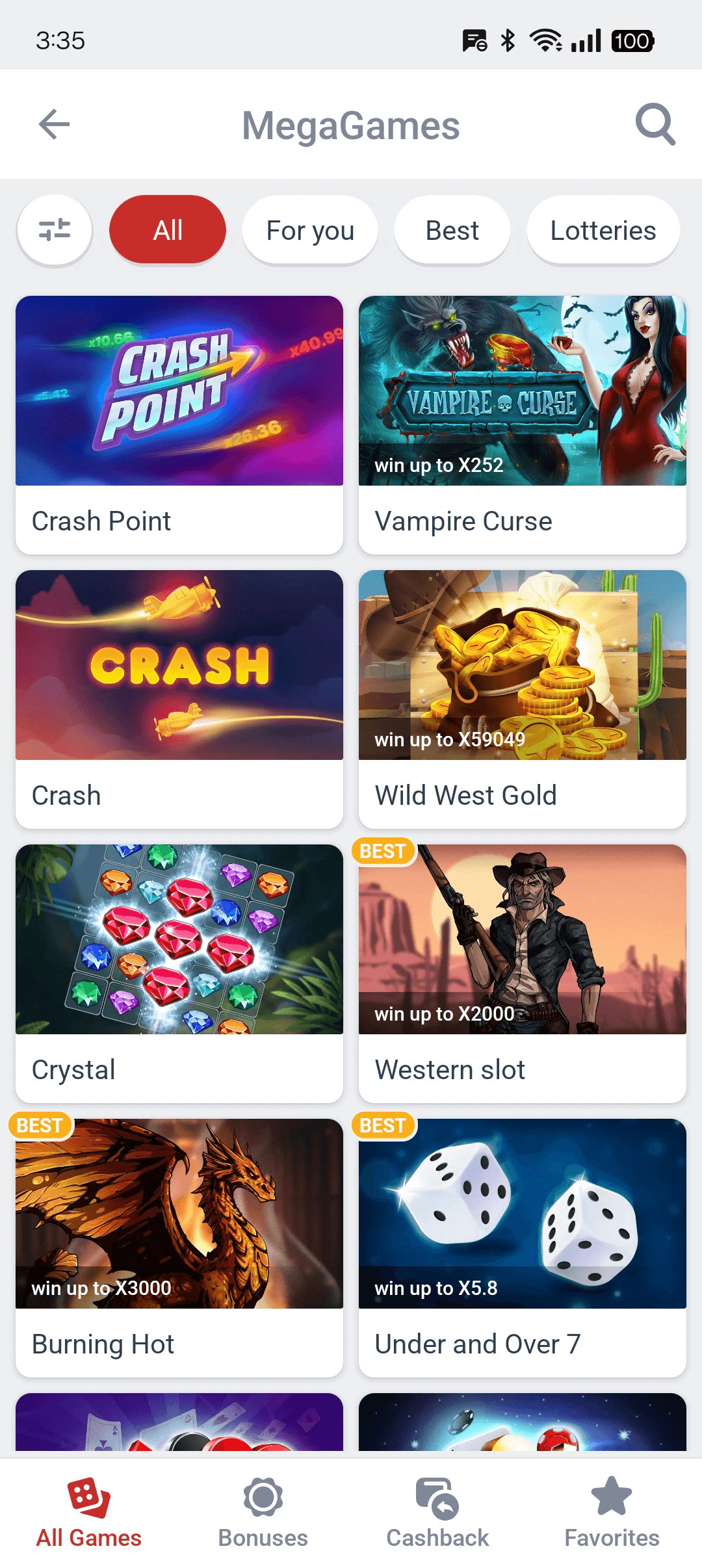Go to the Bonuses tab

[x=263, y=1513]
